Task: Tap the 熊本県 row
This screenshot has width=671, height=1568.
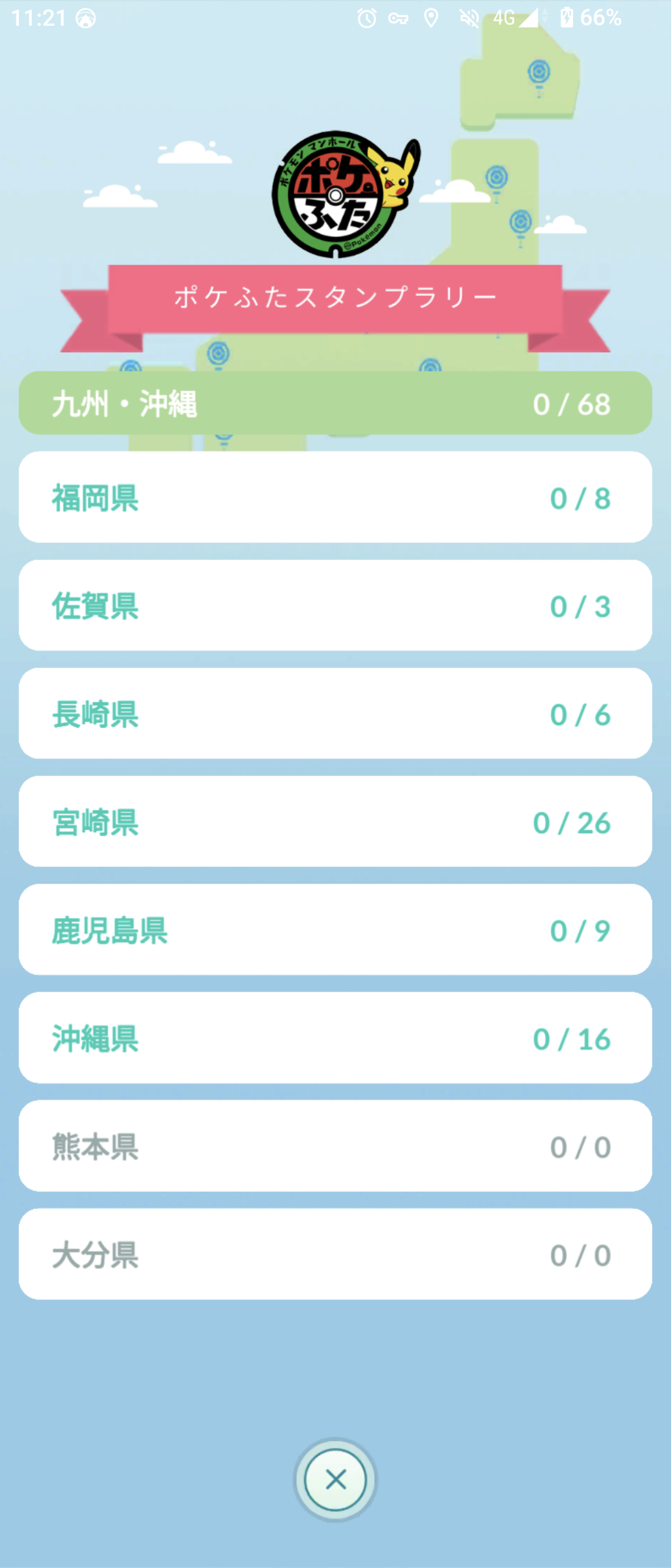Action: coord(335,1146)
